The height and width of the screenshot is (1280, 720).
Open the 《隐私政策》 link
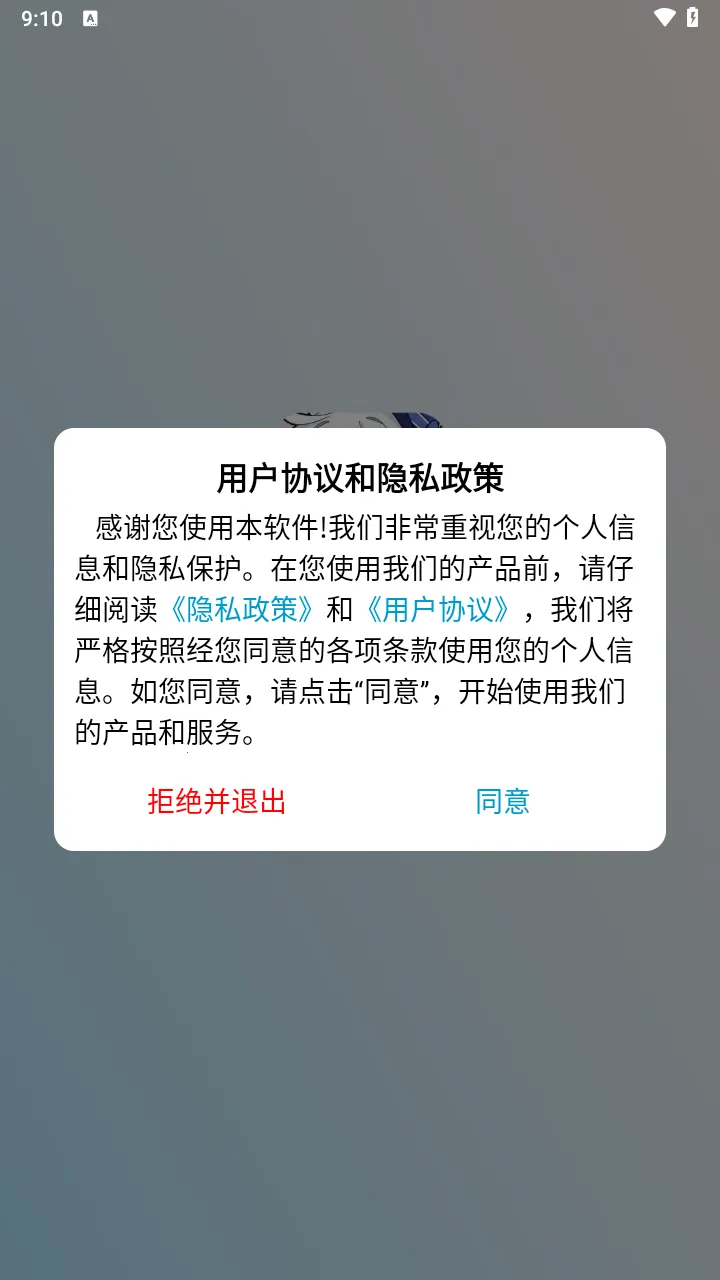tap(243, 609)
